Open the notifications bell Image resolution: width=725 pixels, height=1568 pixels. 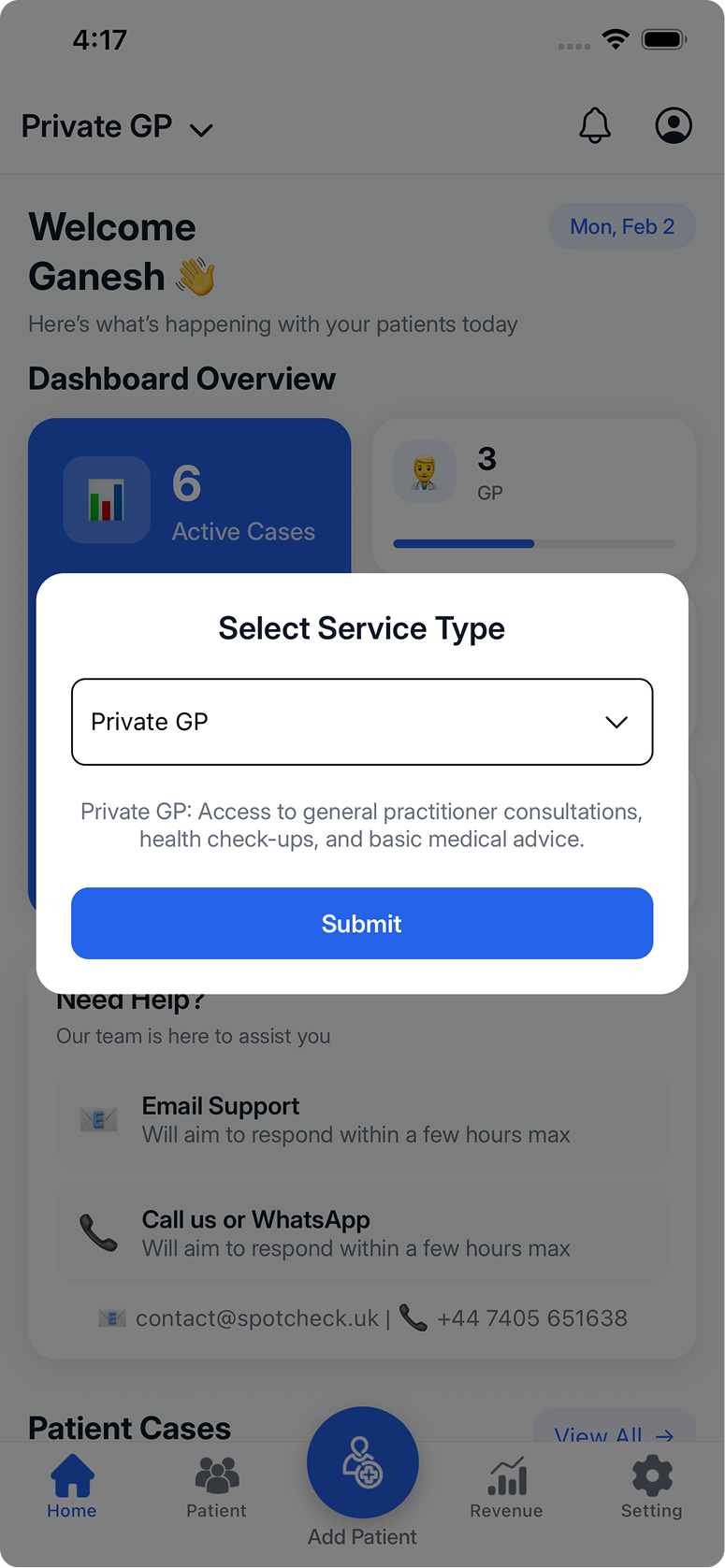(x=595, y=125)
